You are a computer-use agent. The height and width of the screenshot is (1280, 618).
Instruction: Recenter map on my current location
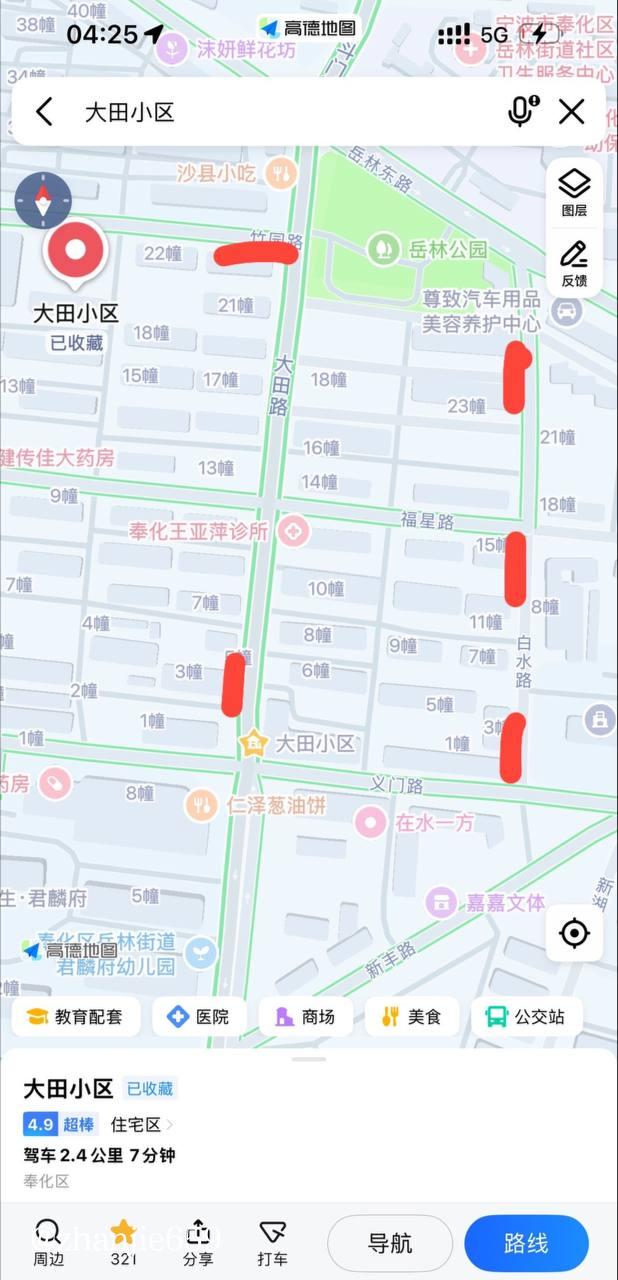coord(574,934)
